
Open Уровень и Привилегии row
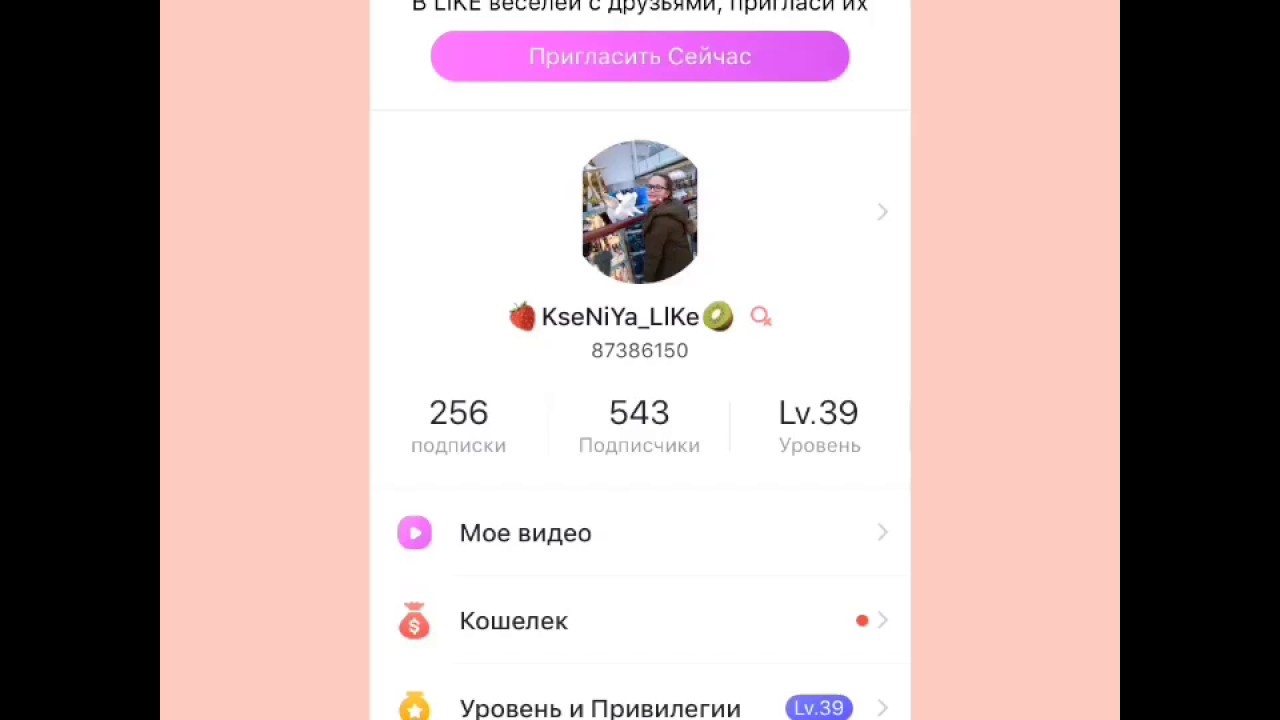coord(639,707)
